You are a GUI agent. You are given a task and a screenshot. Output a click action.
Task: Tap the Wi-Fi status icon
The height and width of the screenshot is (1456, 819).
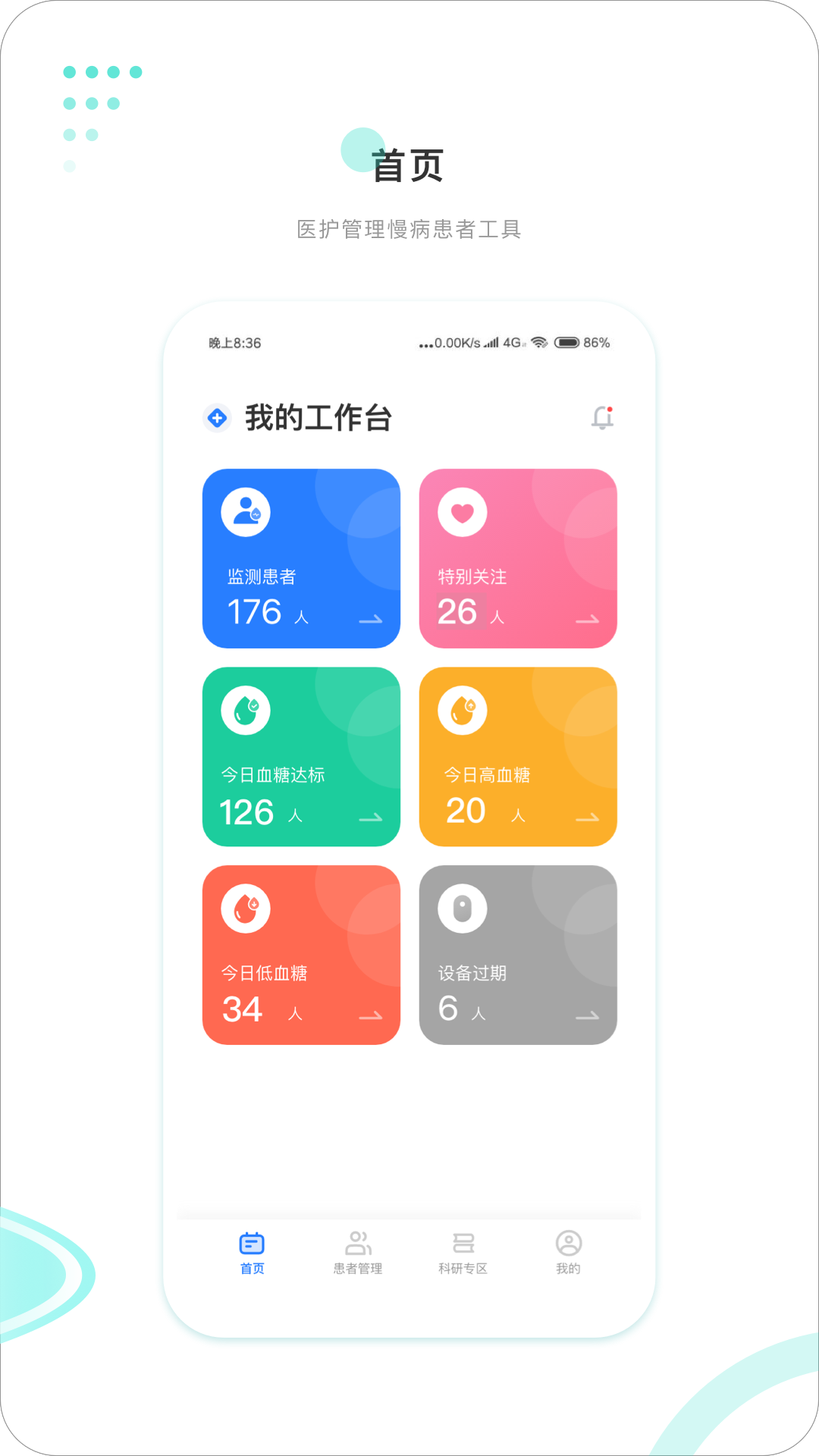click(x=540, y=343)
